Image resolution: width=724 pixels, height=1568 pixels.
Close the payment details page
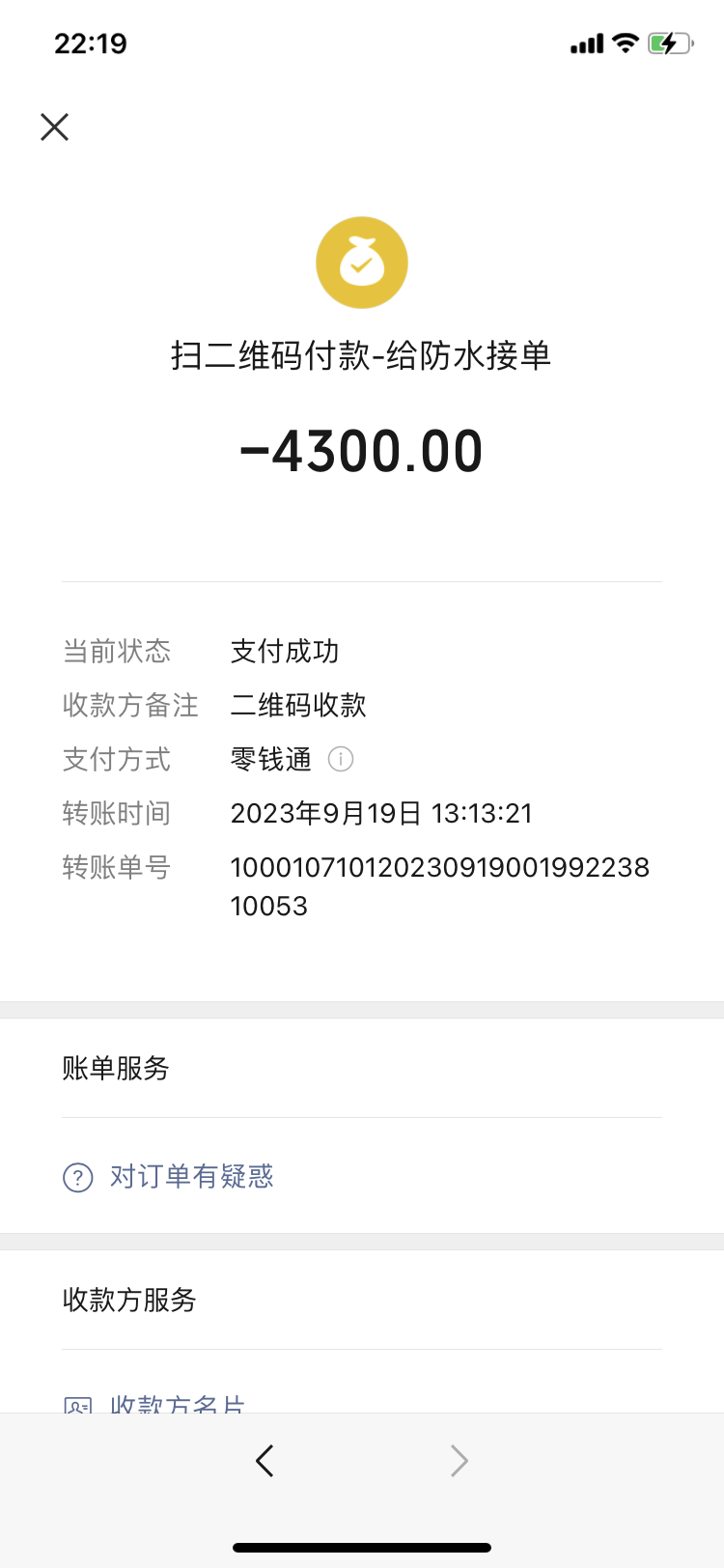pyautogui.click(x=55, y=126)
